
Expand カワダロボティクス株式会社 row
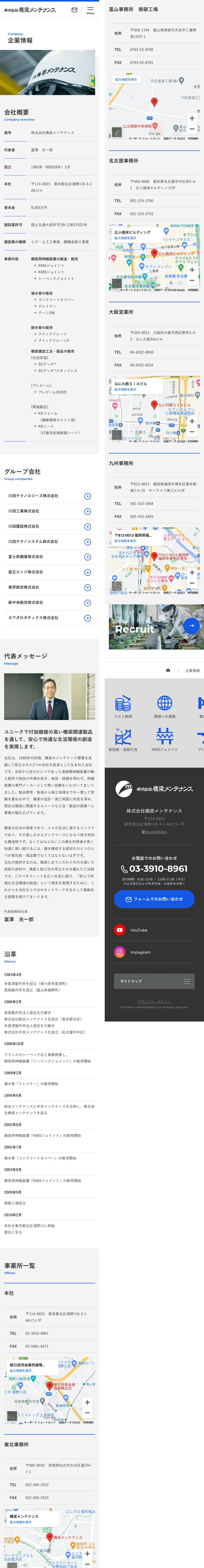pos(87,618)
